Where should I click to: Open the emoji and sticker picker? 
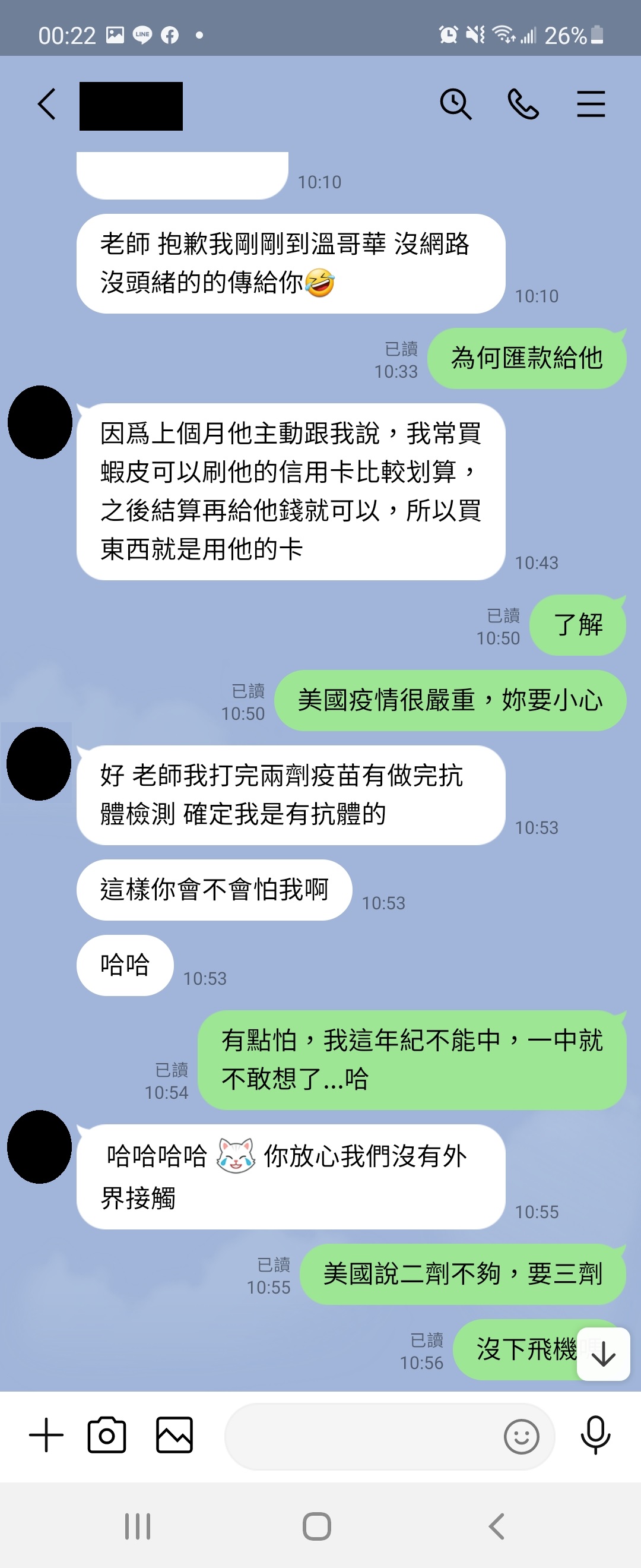click(521, 1437)
